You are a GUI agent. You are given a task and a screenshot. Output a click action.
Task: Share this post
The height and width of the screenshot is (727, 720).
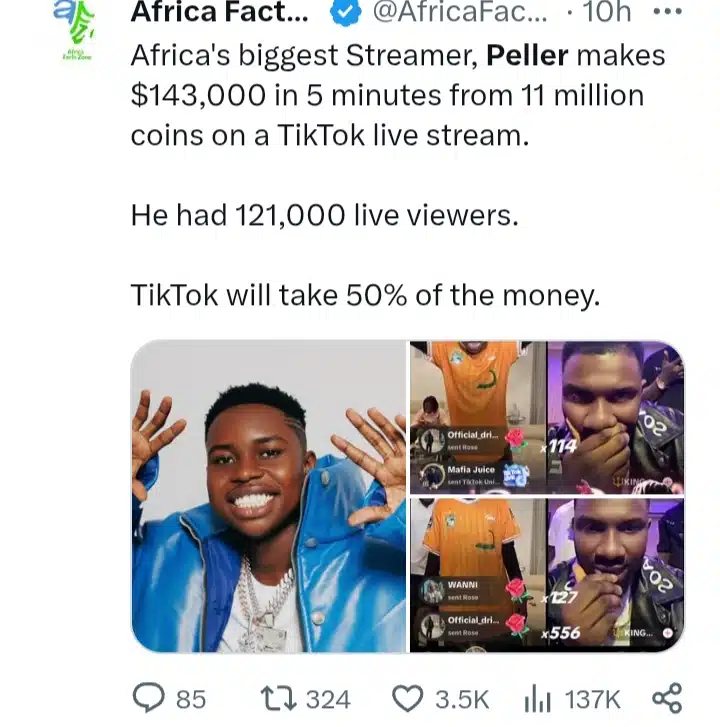point(666,698)
